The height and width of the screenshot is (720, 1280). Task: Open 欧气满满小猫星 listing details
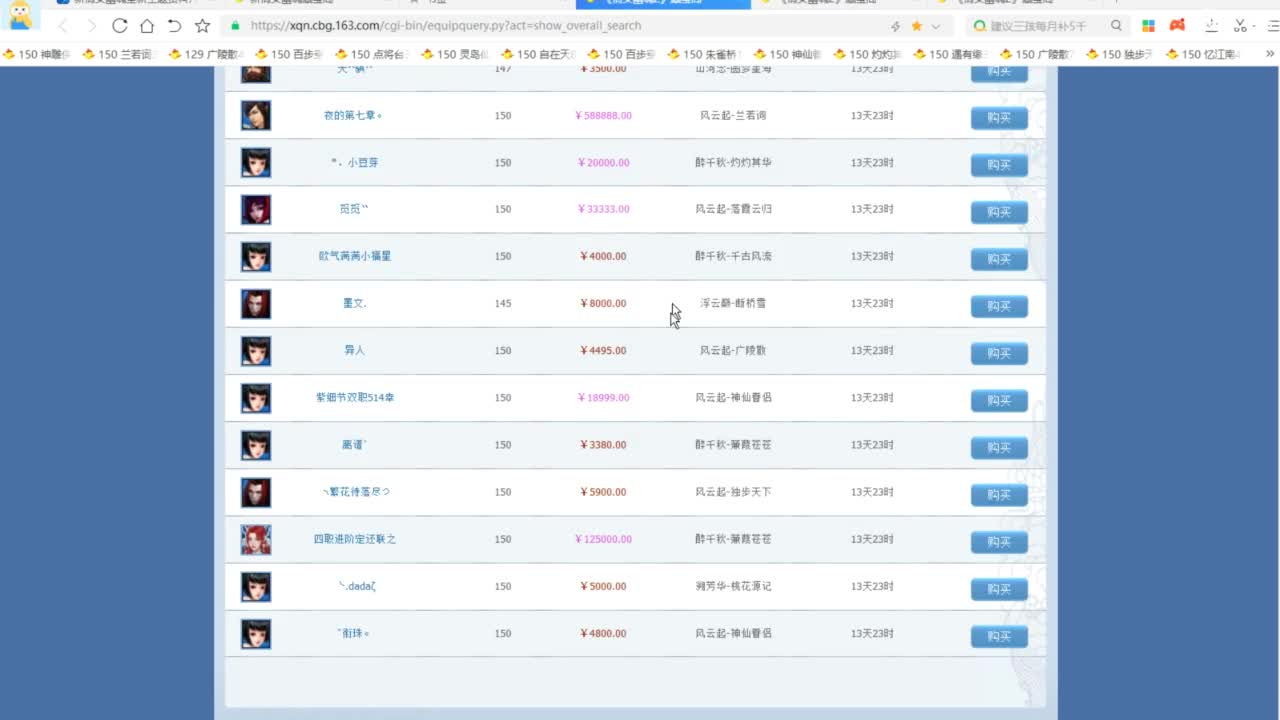click(x=354, y=256)
